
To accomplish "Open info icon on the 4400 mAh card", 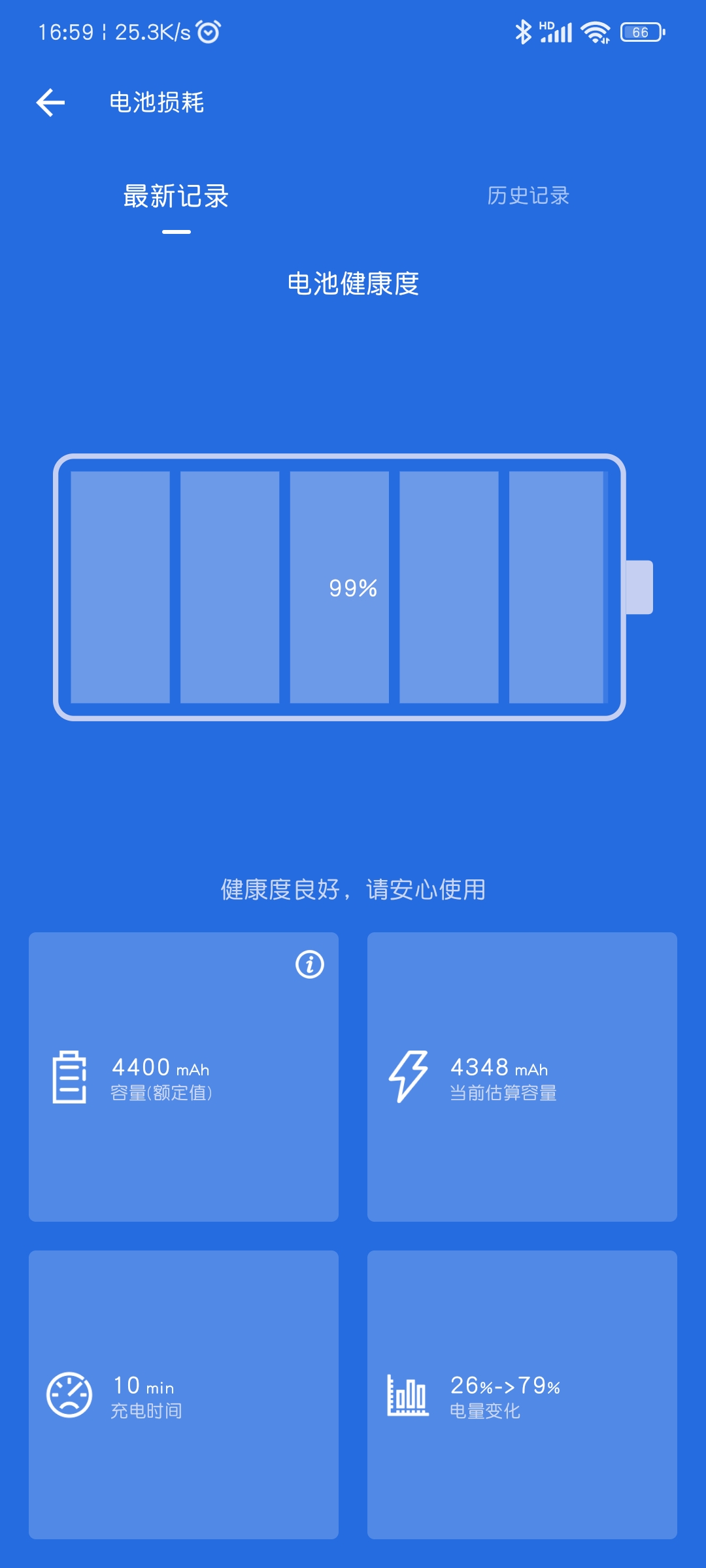I will pyautogui.click(x=310, y=964).
